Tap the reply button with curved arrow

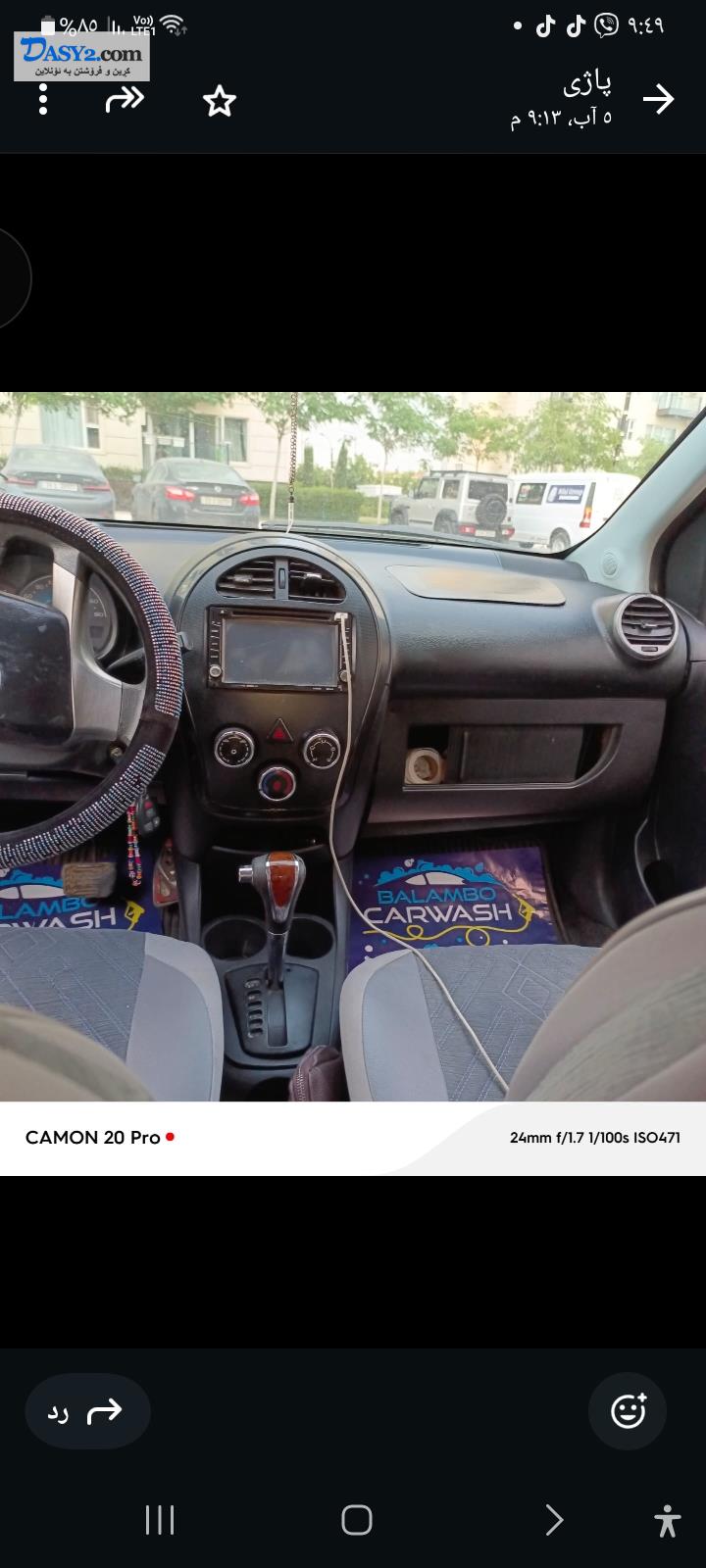(x=88, y=1411)
